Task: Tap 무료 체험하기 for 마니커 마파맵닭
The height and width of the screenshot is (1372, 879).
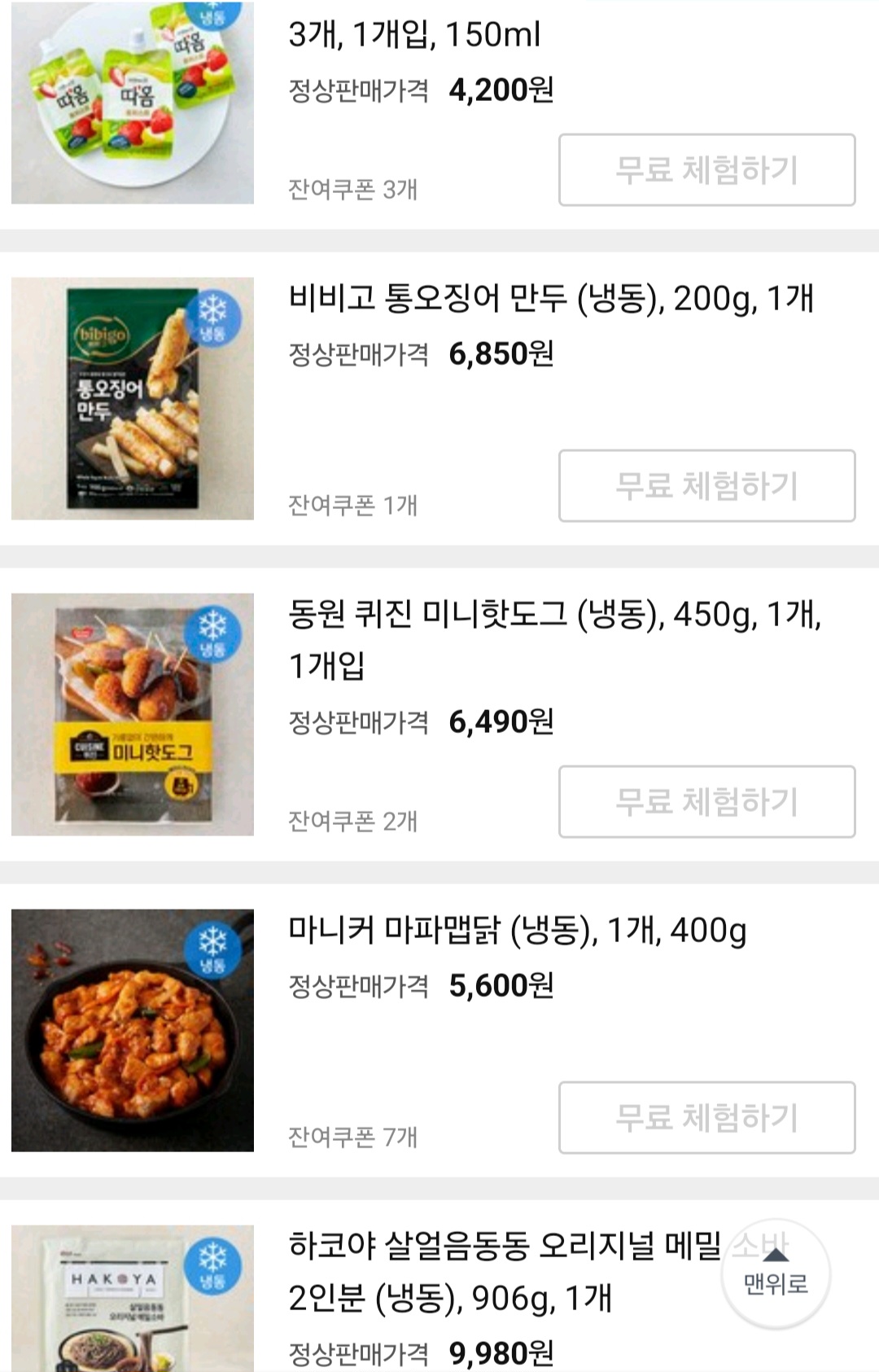Action: [x=706, y=1118]
